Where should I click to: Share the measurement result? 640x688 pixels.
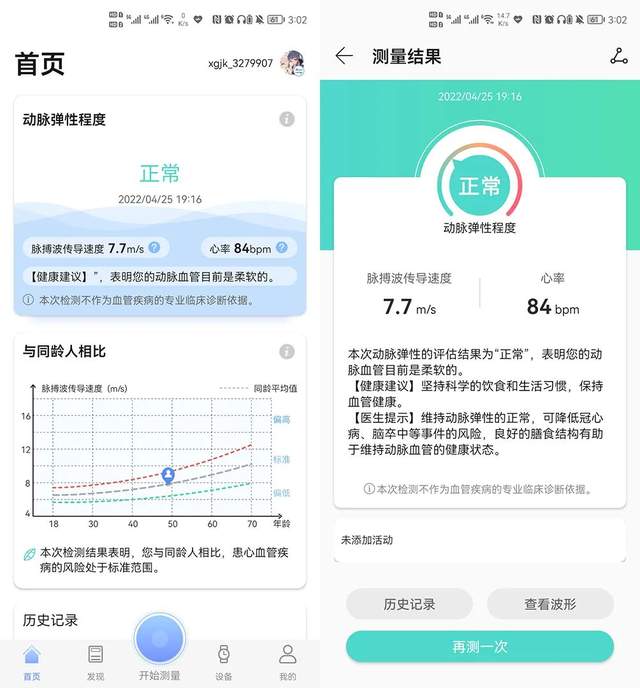coord(619,57)
